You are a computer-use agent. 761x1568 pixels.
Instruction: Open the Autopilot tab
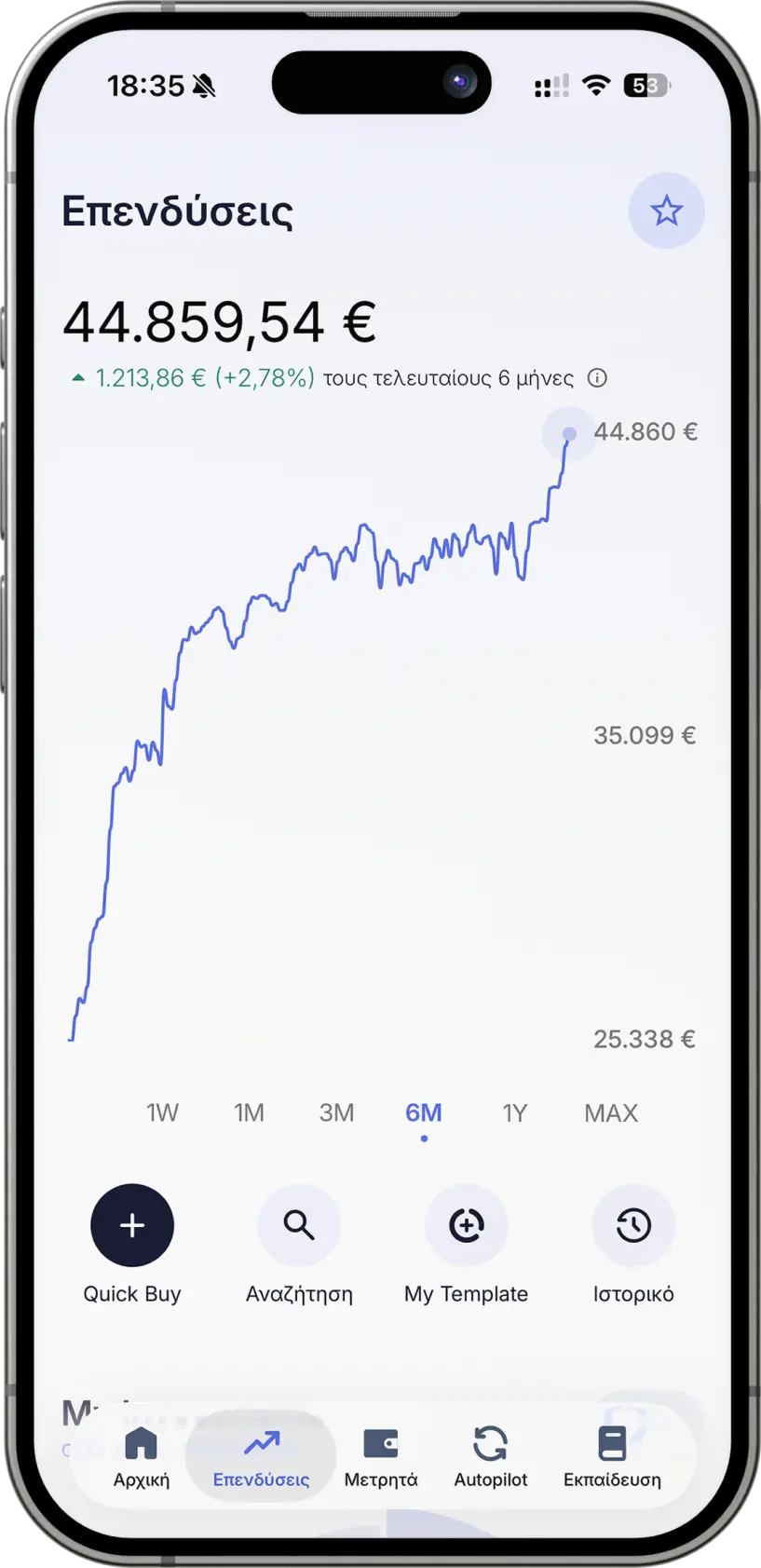click(x=491, y=1457)
